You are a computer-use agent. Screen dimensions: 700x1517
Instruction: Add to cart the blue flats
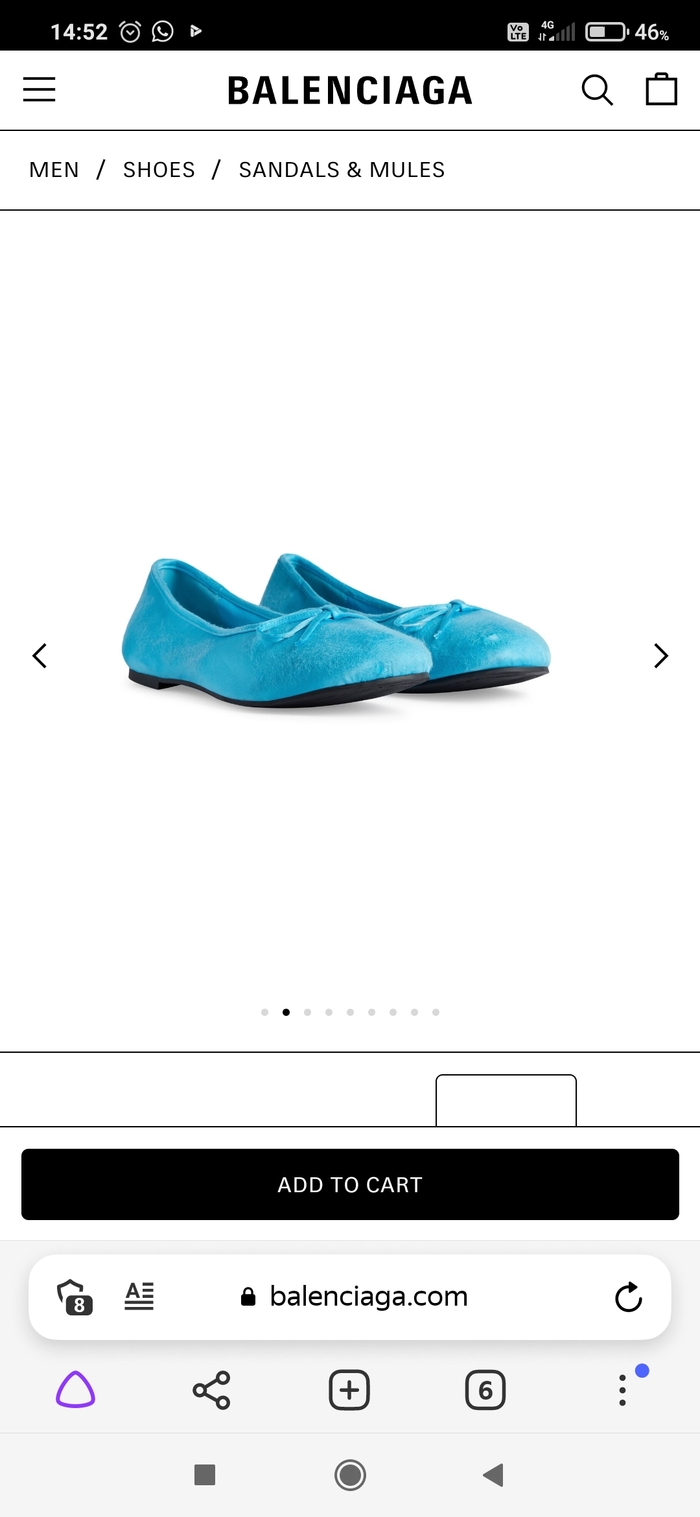(x=350, y=1185)
